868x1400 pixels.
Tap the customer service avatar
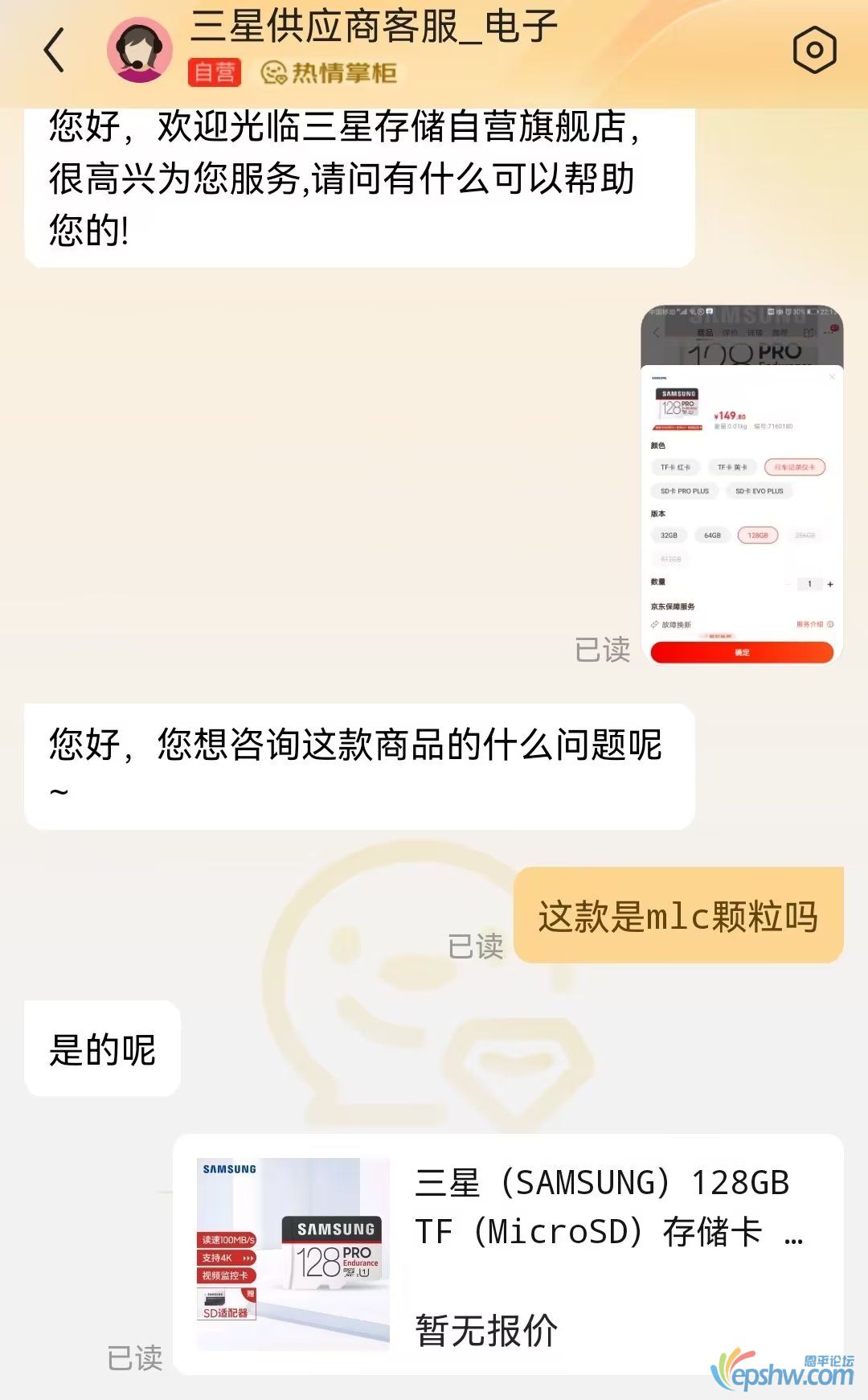[140, 50]
